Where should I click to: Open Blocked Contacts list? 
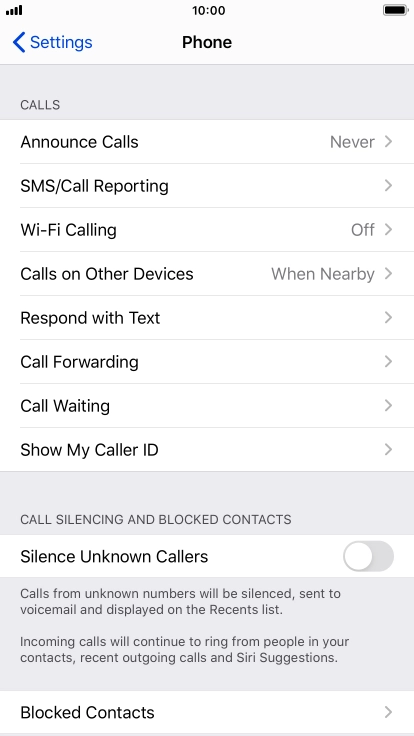(207, 712)
